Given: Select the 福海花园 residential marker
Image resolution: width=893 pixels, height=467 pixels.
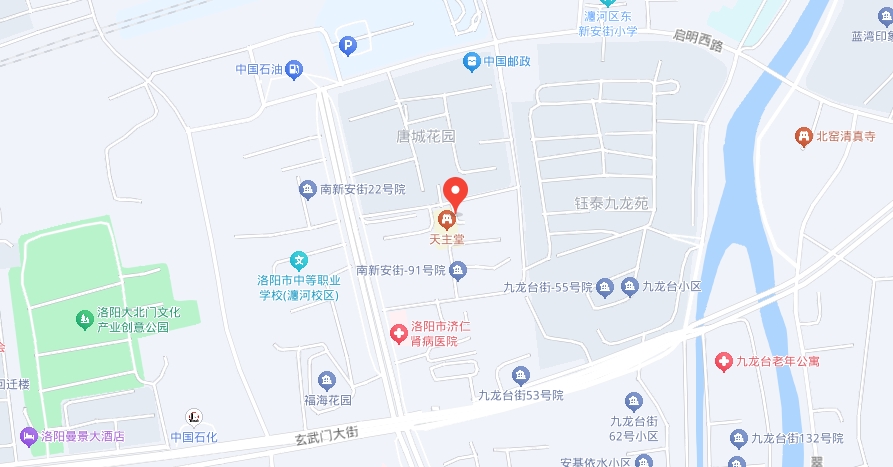Looking at the screenshot, I should pos(326,380).
